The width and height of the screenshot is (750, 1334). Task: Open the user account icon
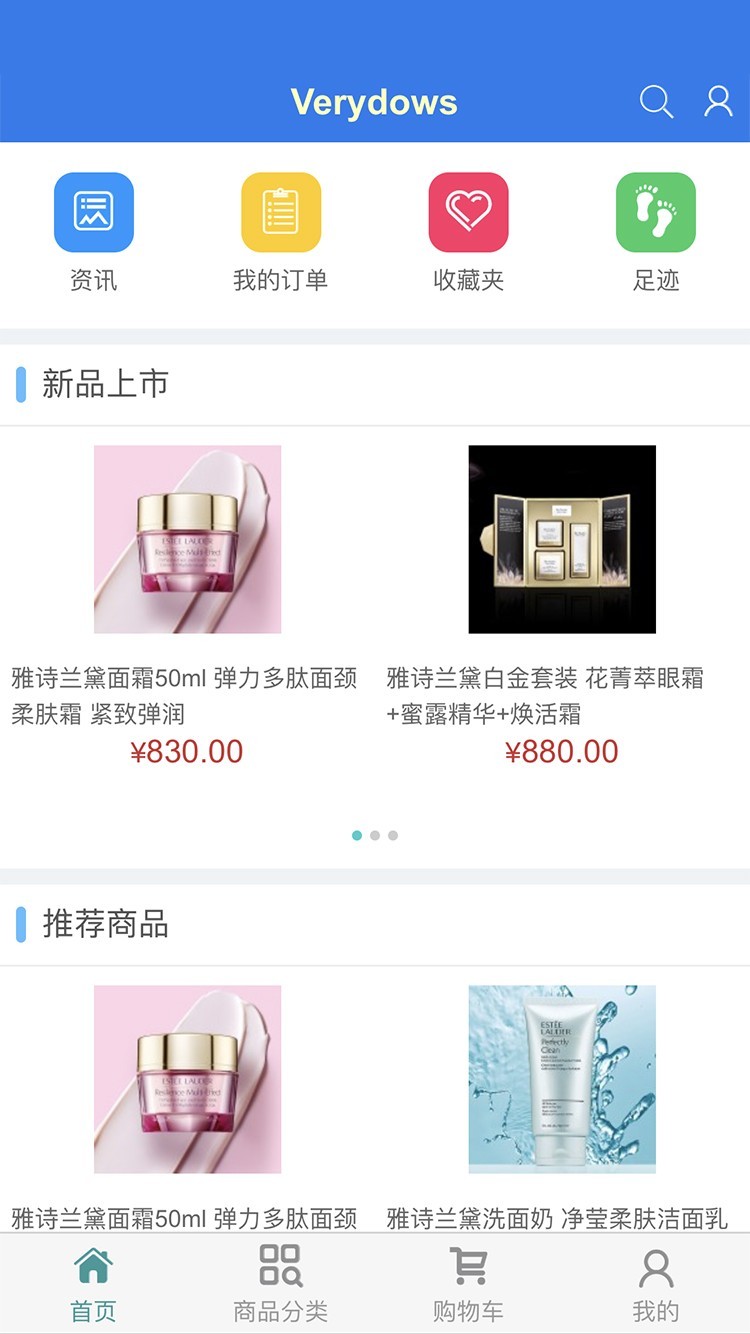click(x=718, y=102)
